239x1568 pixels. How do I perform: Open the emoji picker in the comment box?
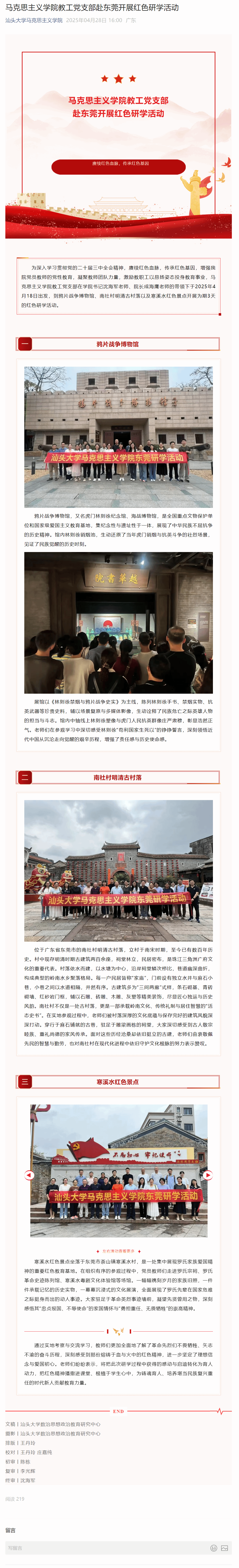point(213,1548)
